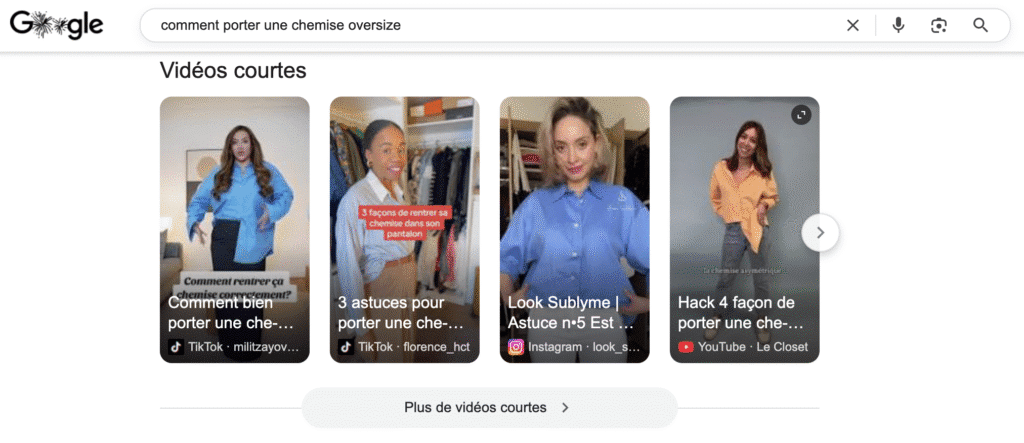1024x443 pixels.
Task: Open Google Lens image search
Action: point(938,26)
